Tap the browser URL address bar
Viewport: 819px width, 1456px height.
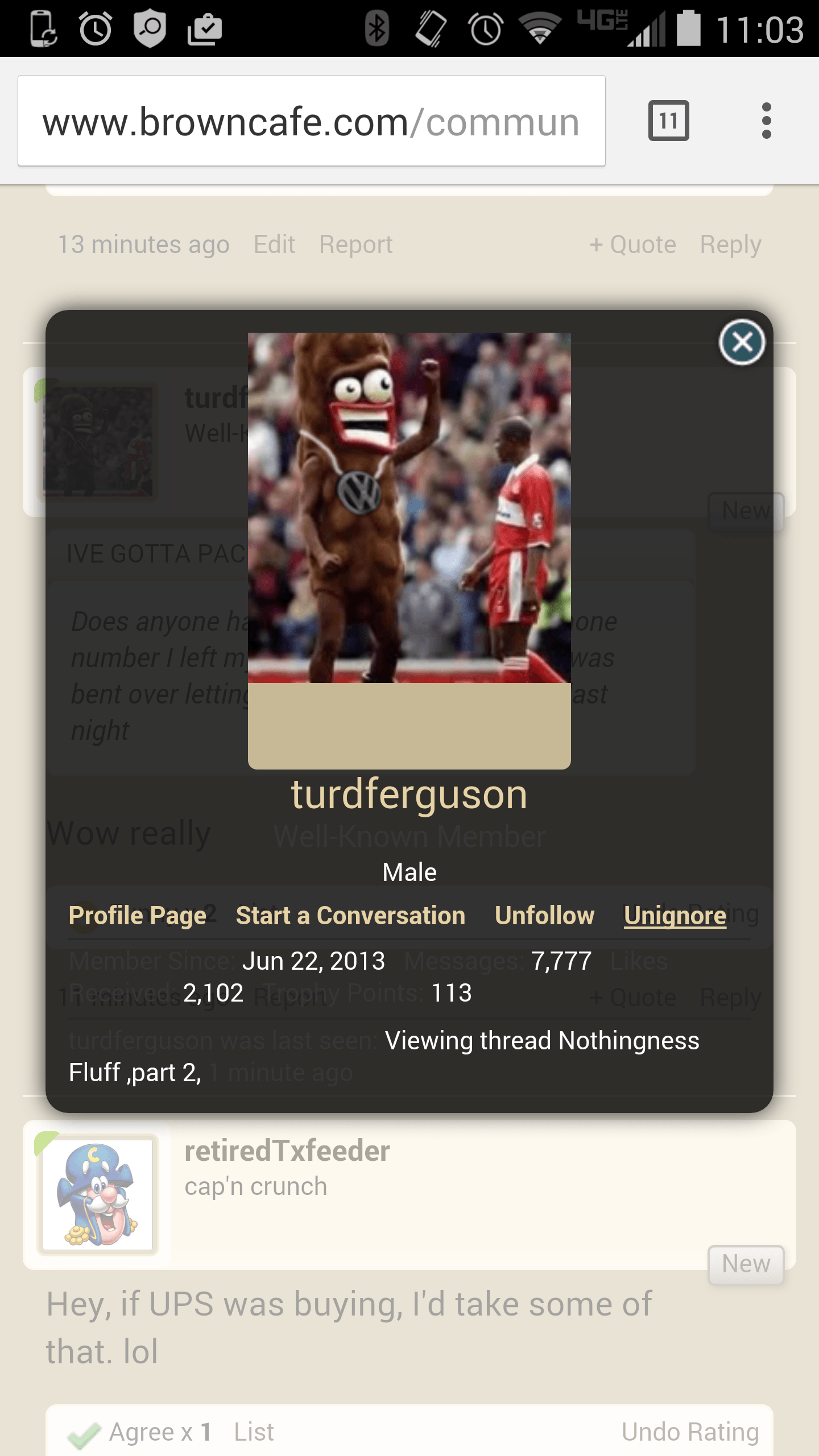coord(311,121)
